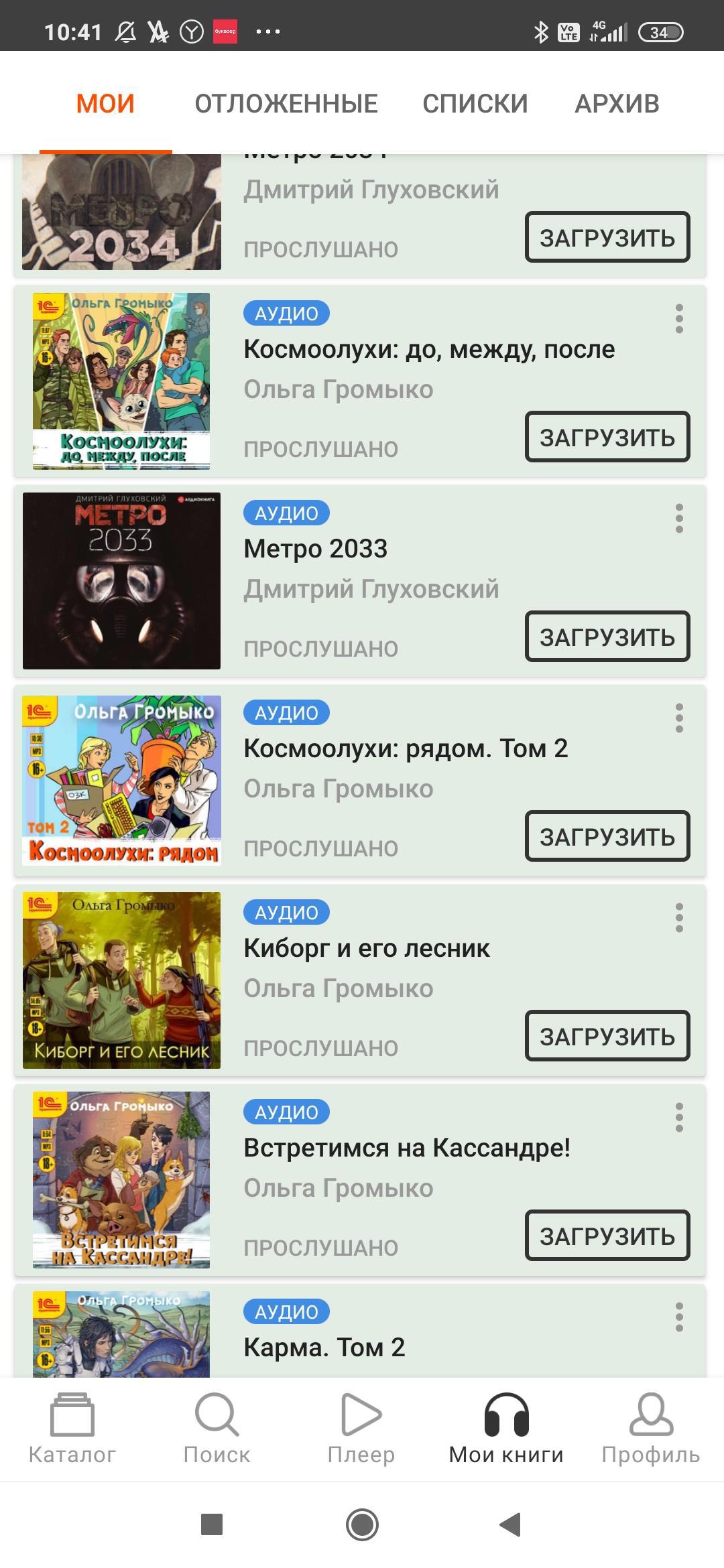Go to the АРХИВ tab
724x1568 pixels.
(x=617, y=104)
